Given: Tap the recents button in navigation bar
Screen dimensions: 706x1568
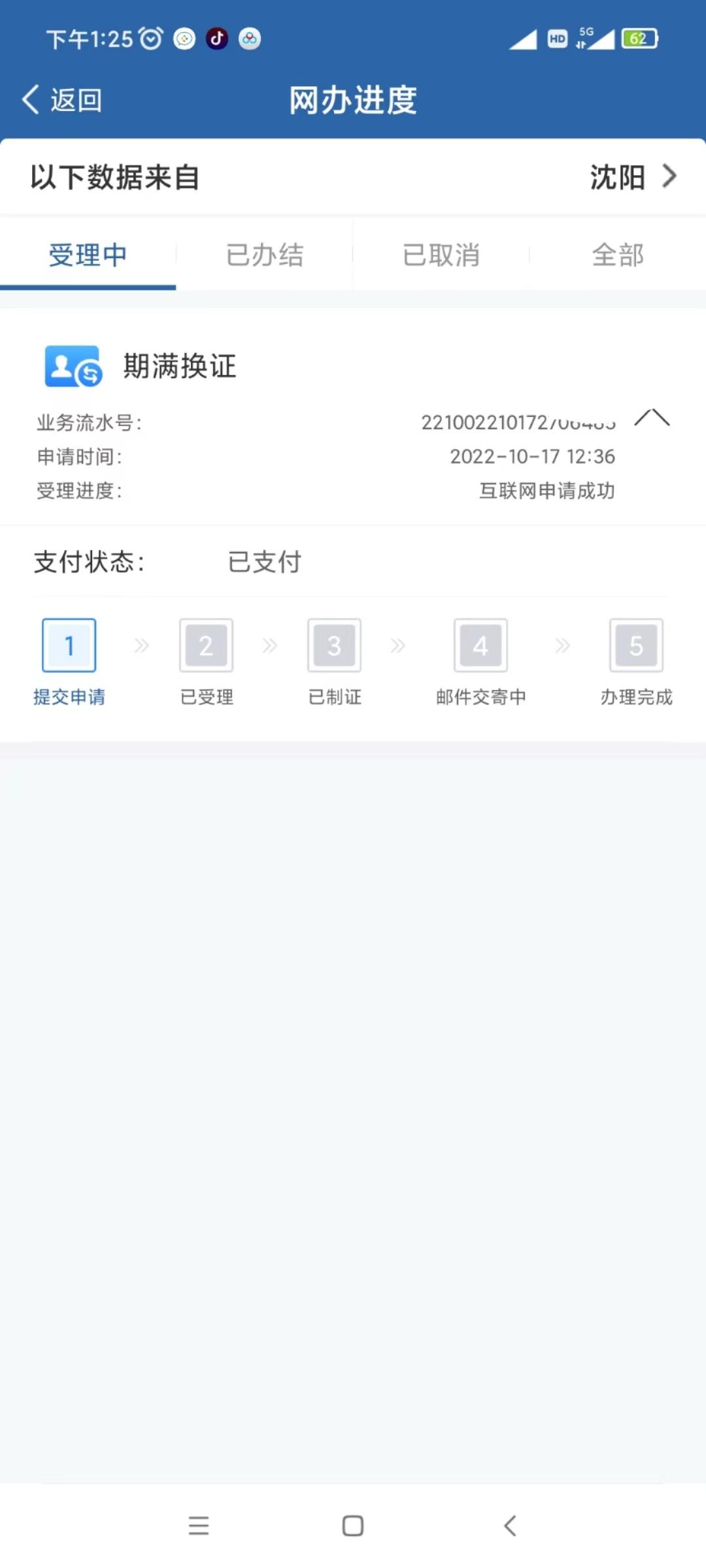Looking at the screenshot, I should pyautogui.click(x=199, y=1526).
